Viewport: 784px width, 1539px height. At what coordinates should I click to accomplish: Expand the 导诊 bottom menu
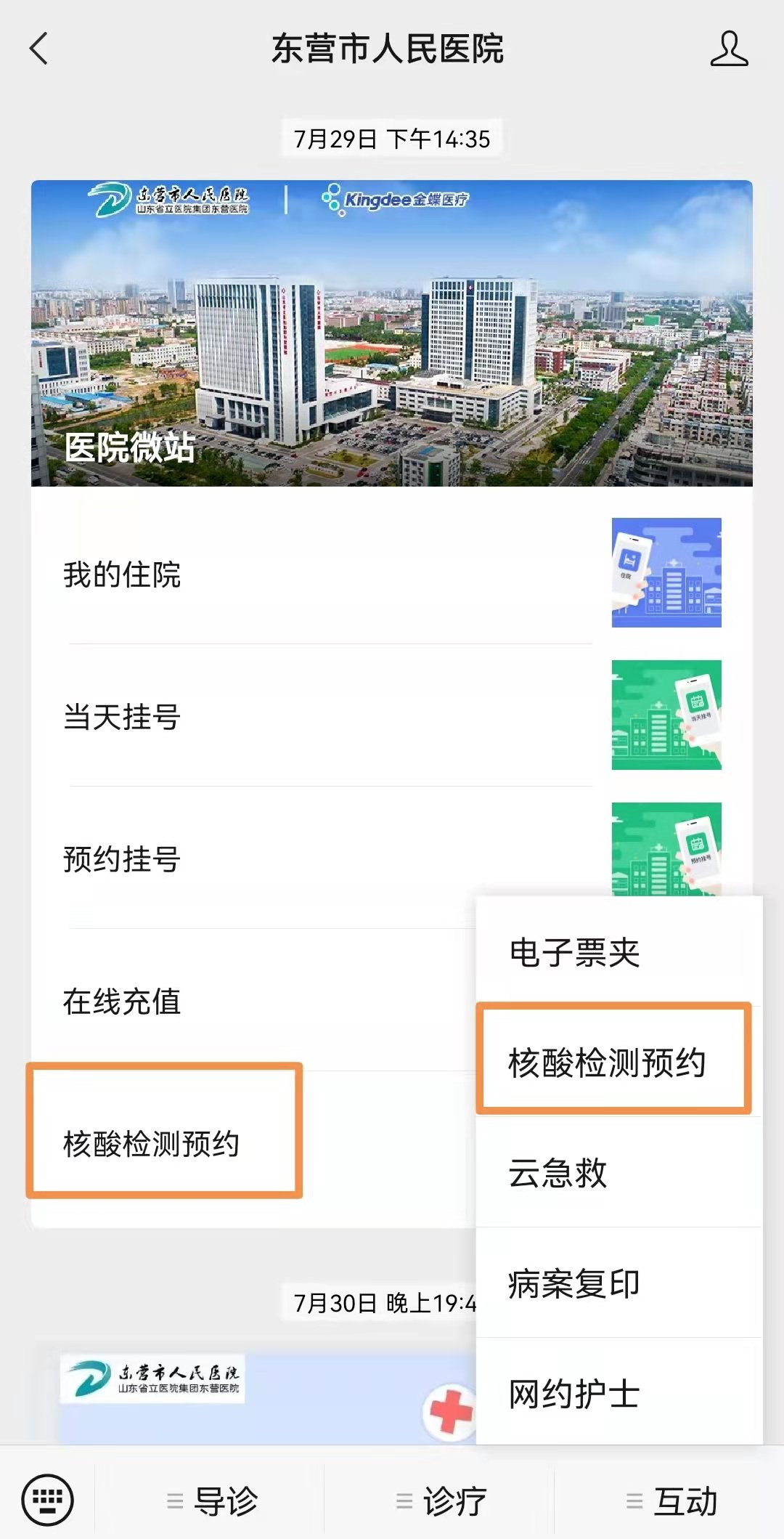click(x=212, y=1501)
